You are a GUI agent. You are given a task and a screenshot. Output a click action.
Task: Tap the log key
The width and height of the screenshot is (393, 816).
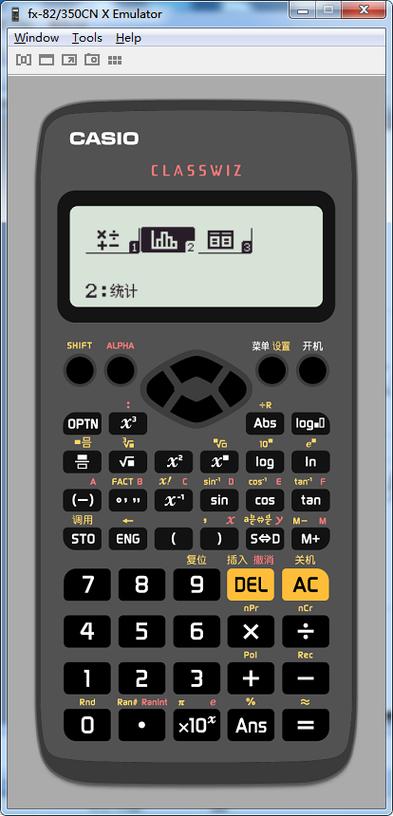(x=264, y=462)
